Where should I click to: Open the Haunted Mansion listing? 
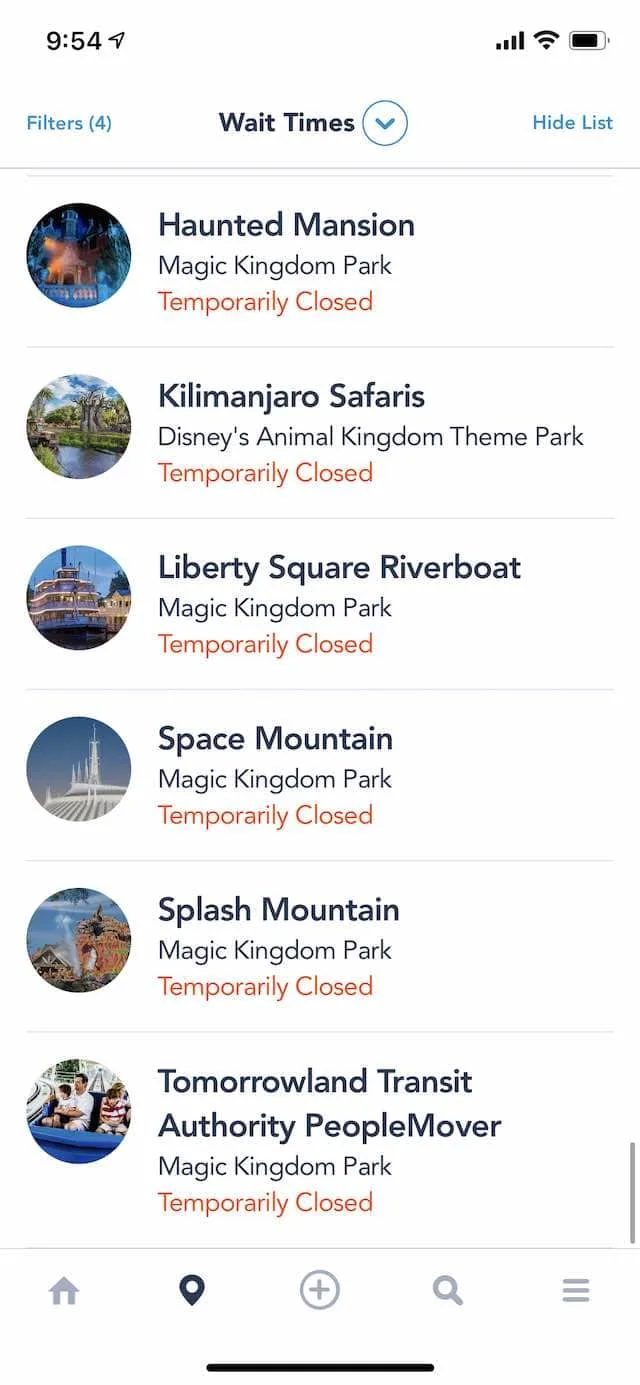coord(320,262)
